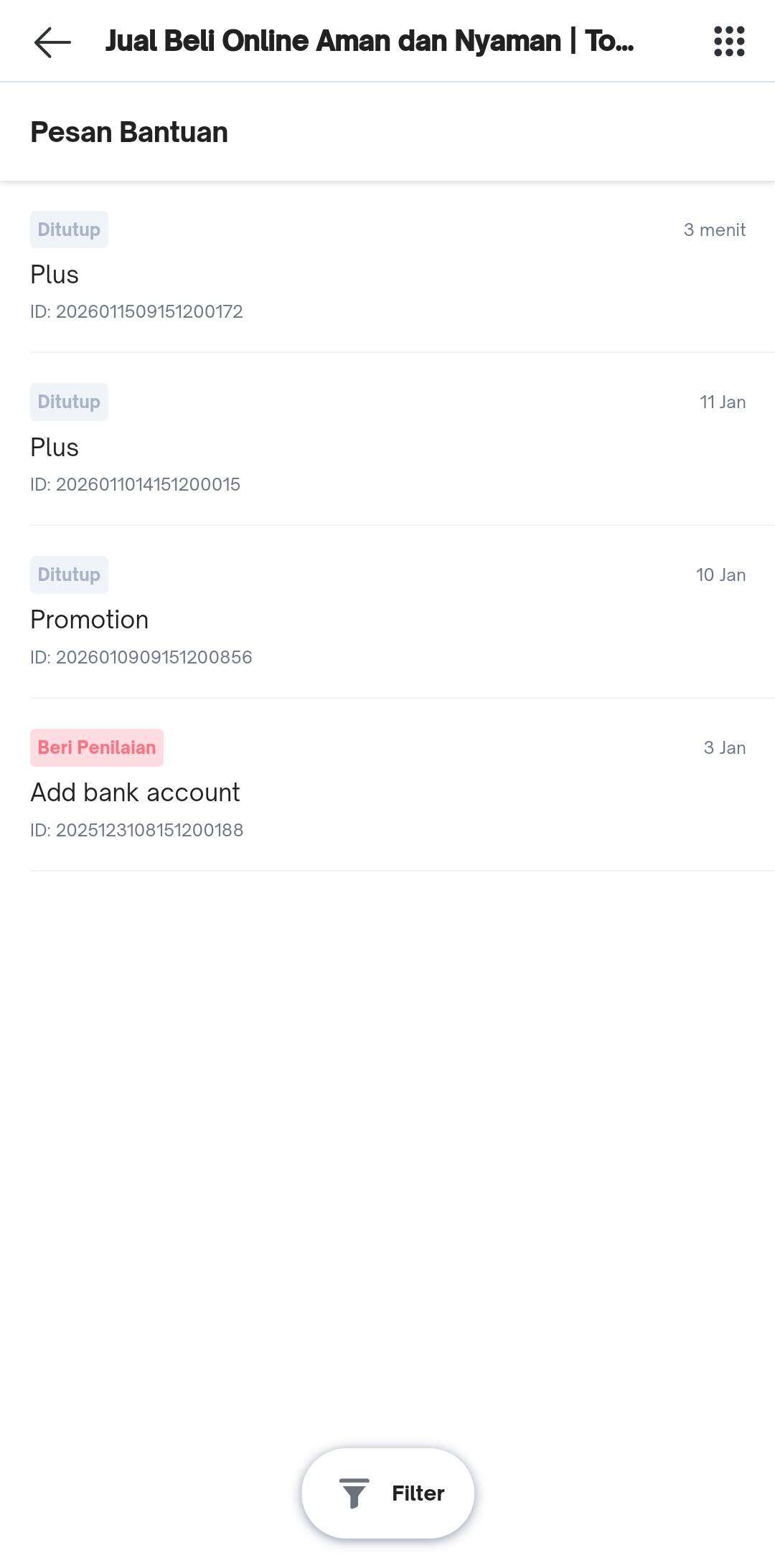Open the Plus ticket dated 11 Jan
This screenshot has width=775, height=1568.
coord(387,447)
